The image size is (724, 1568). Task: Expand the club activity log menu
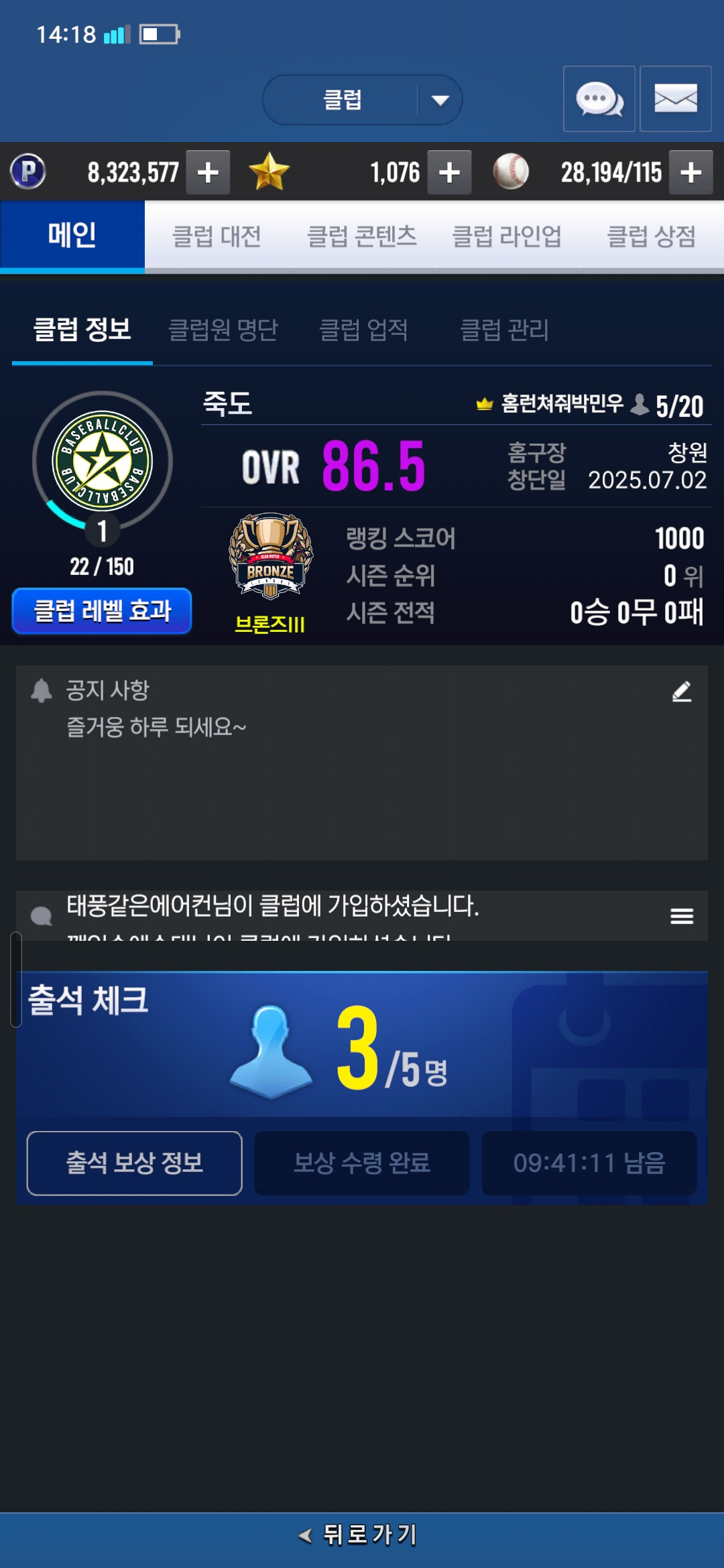coord(682,915)
